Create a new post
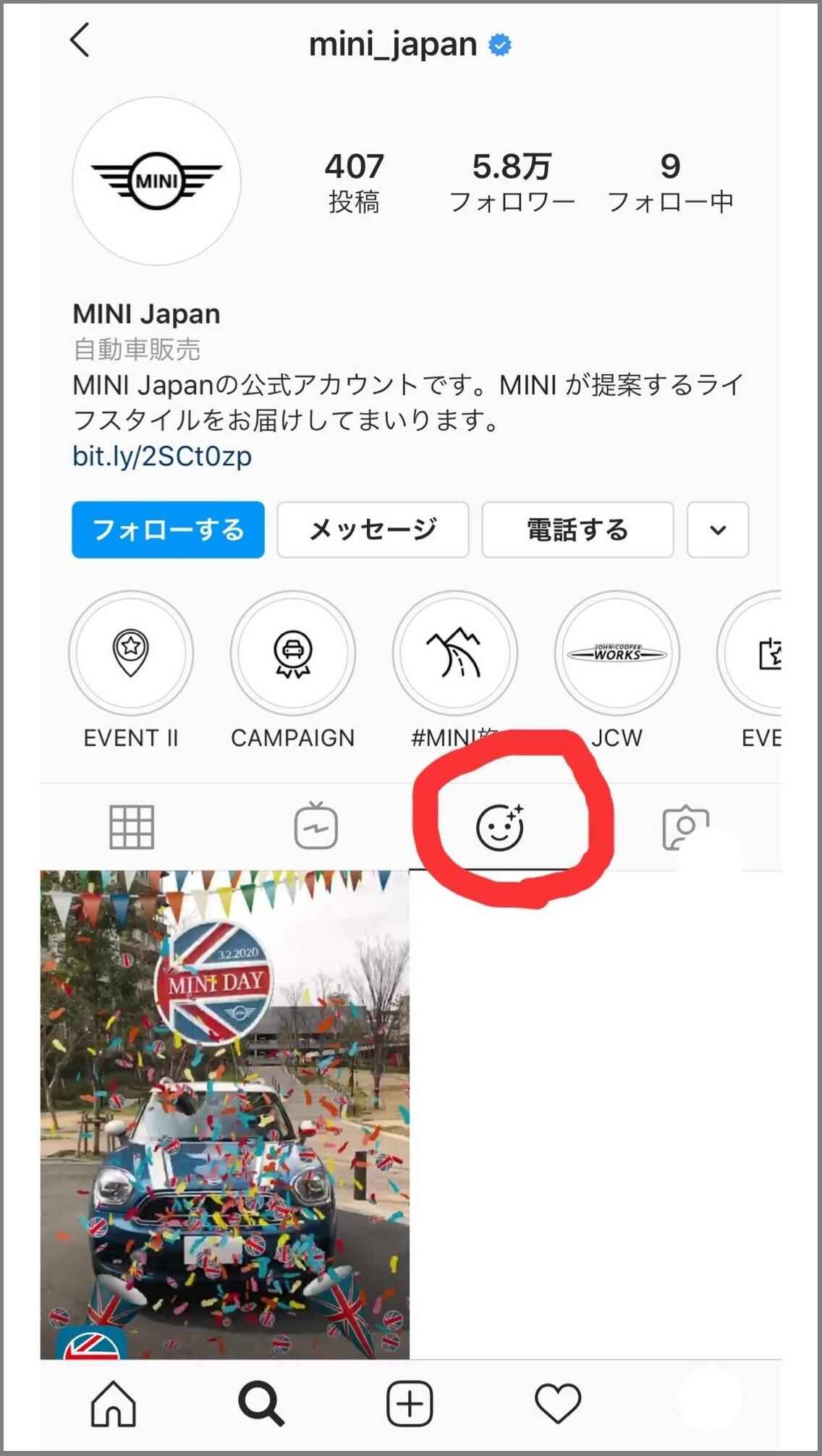The image size is (822, 1456). coord(410,1404)
